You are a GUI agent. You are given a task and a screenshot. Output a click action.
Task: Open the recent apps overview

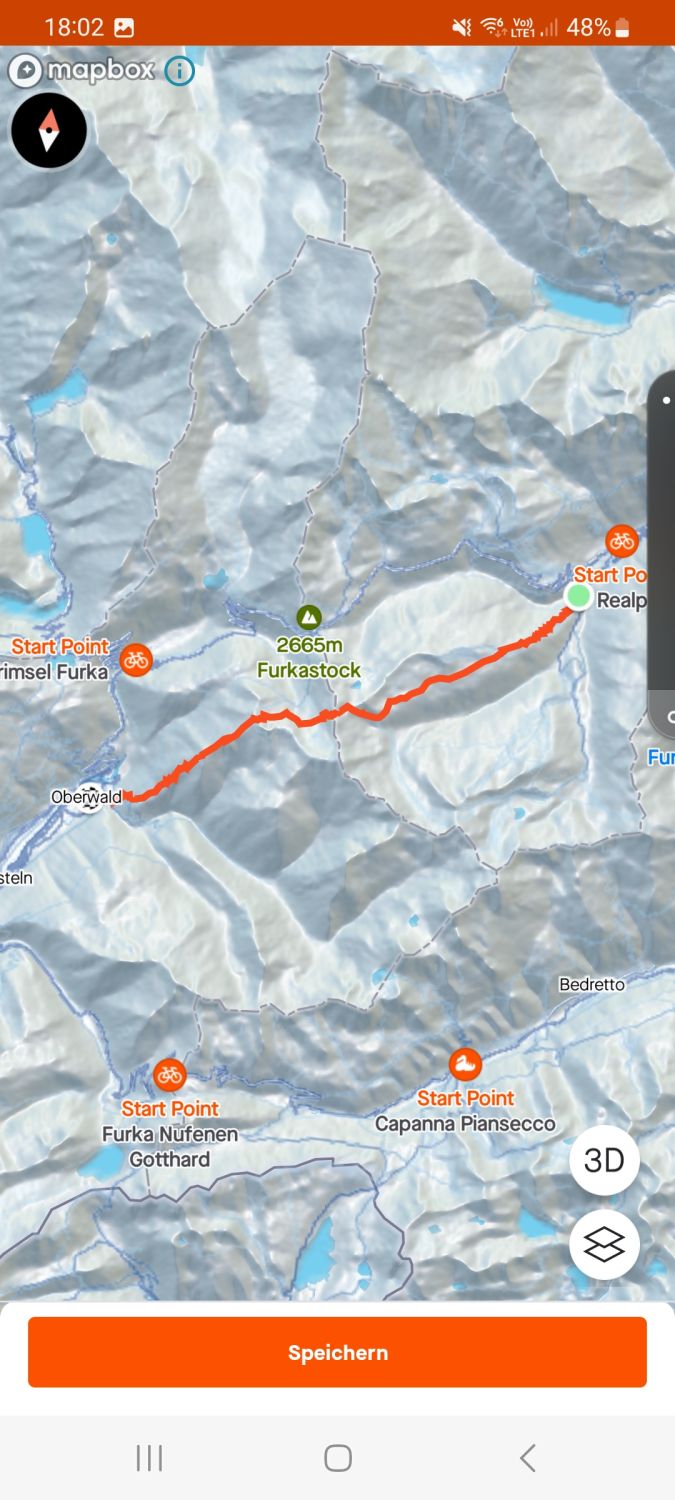click(x=149, y=1458)
